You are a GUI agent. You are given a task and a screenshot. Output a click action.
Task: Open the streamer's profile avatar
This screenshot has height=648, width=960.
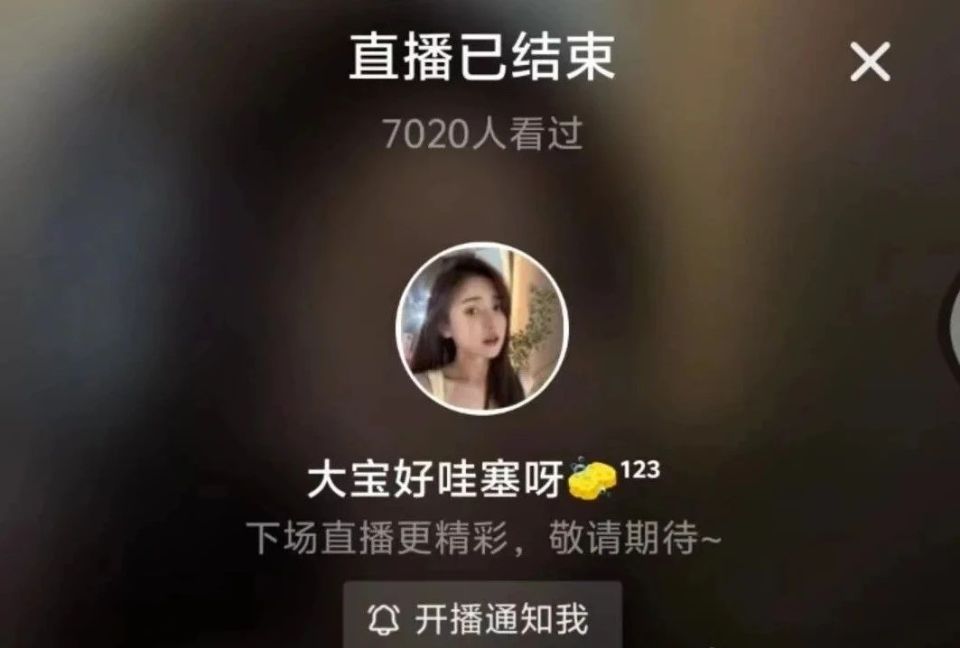point(482,328)
